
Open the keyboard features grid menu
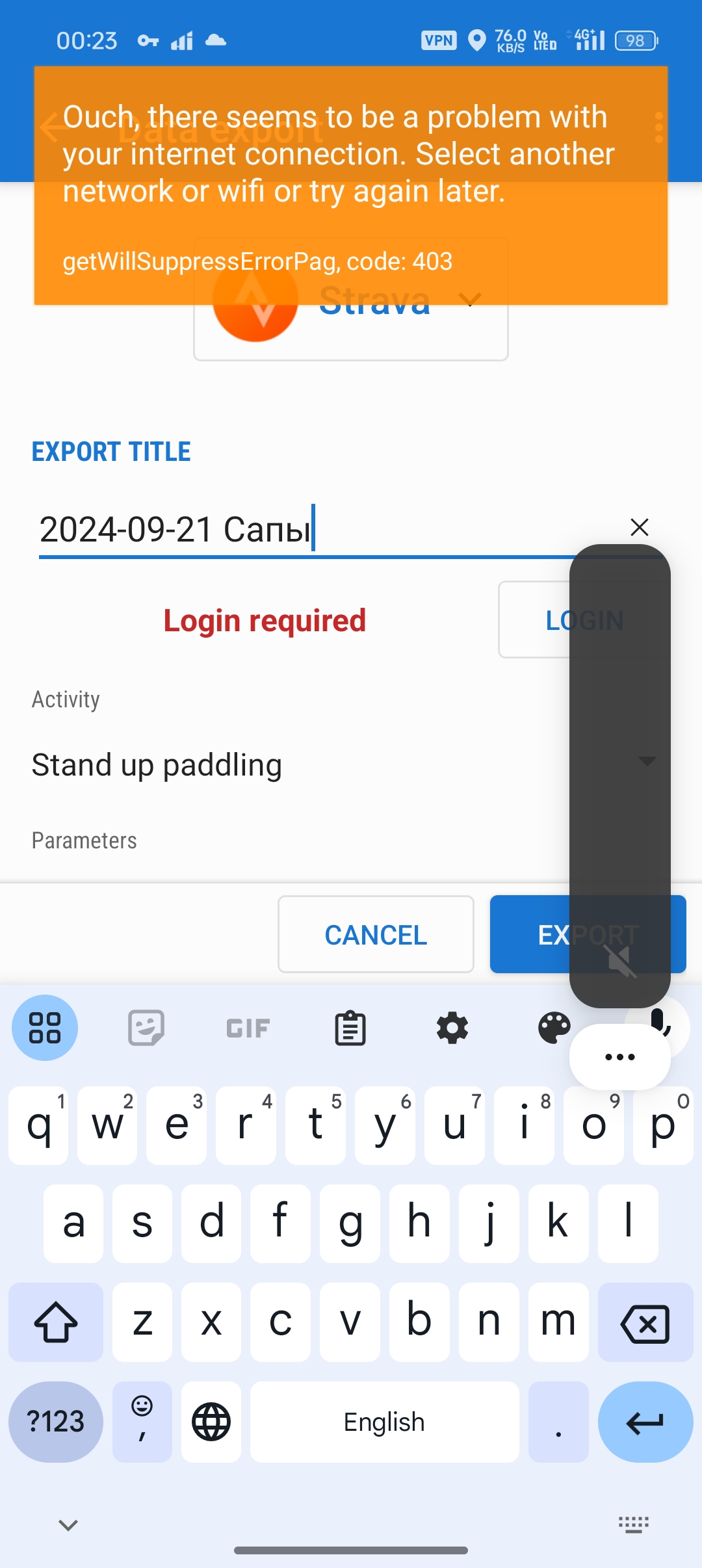(x=45, y=1028)
